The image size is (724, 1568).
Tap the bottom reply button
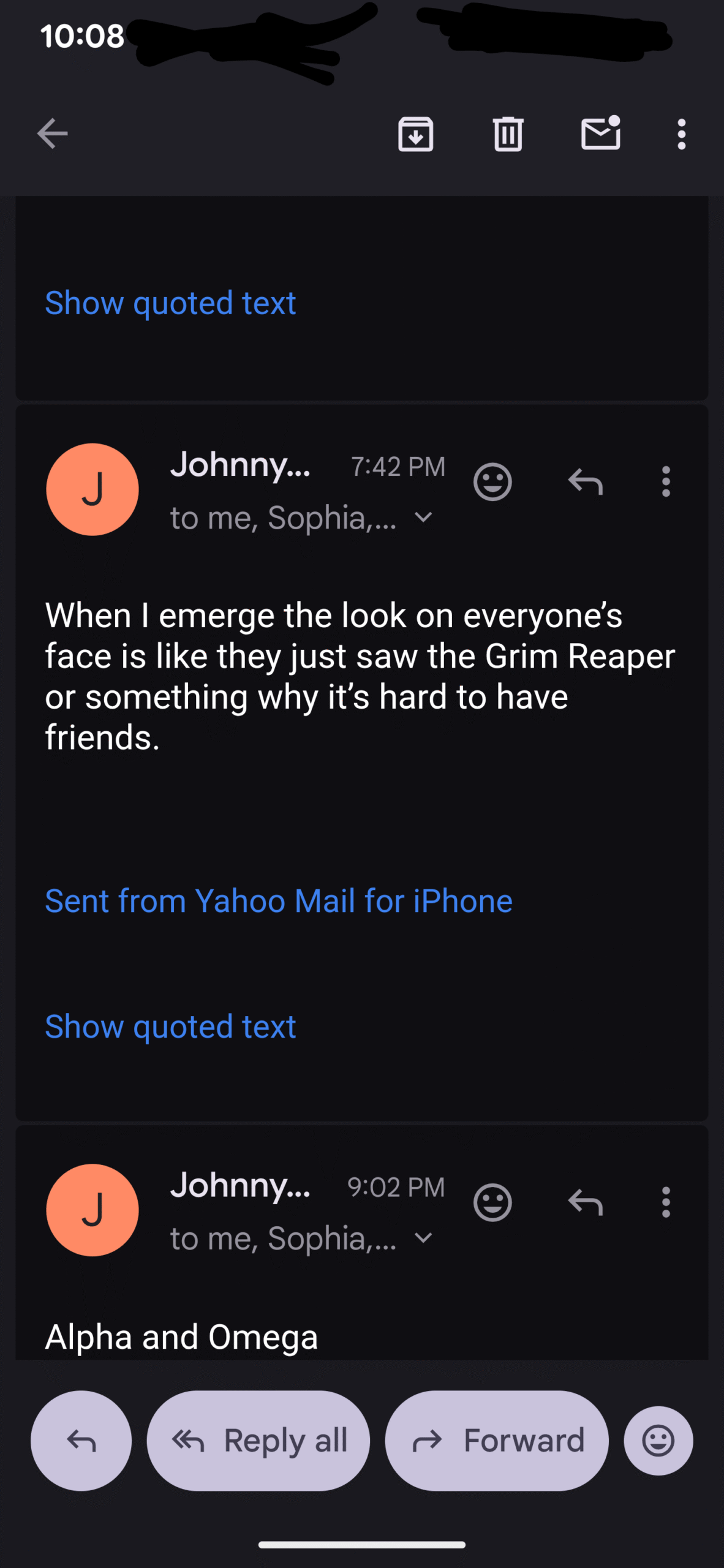(x=81, y=1441)
